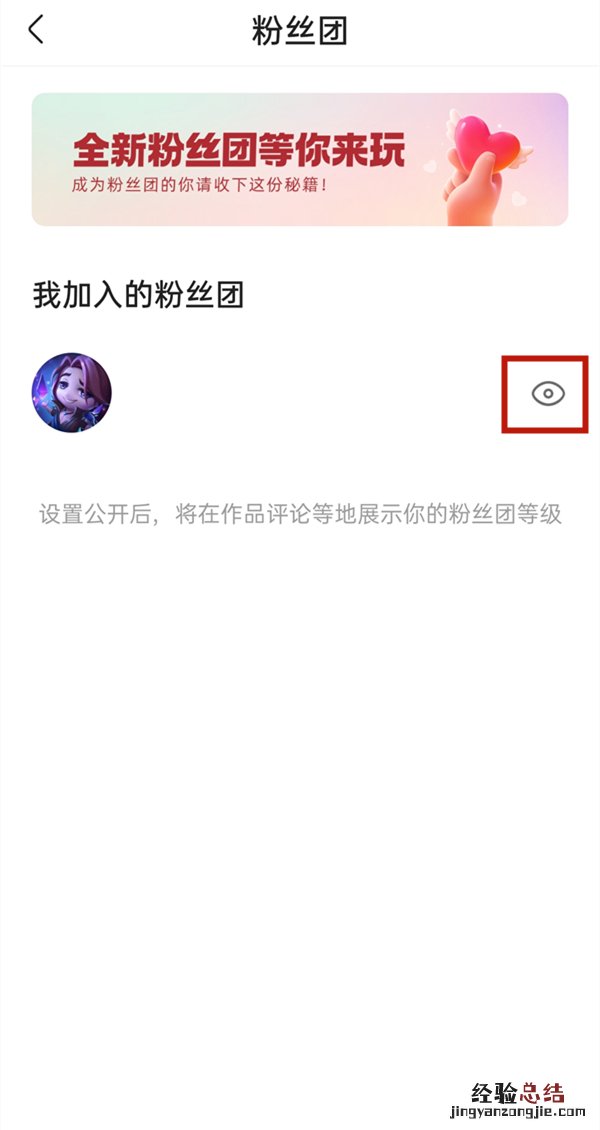This screenshot has width=600, height=1130.
Task: Go back from the 粉丝团 page
Action: click(36, 30)
